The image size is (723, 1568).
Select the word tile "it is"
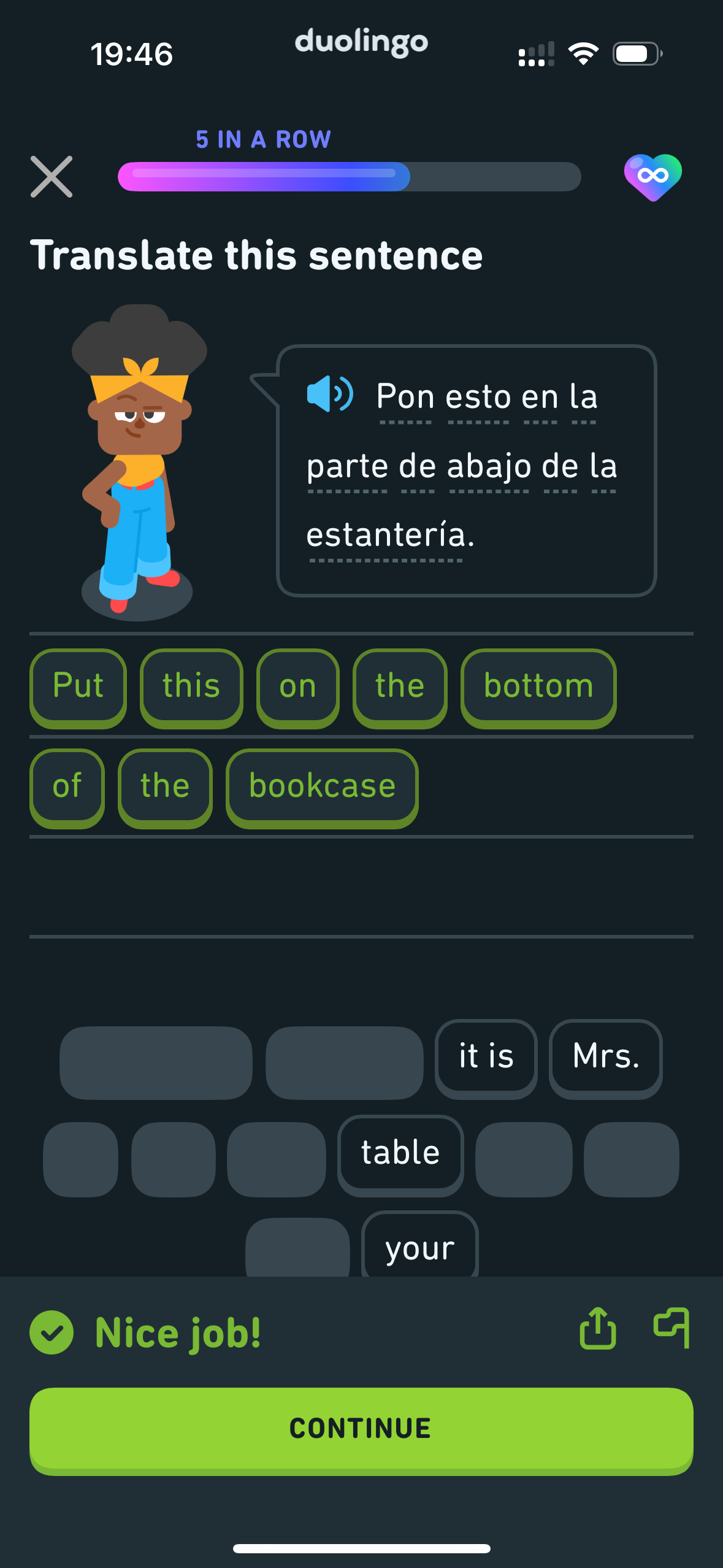click(486, 1057)
